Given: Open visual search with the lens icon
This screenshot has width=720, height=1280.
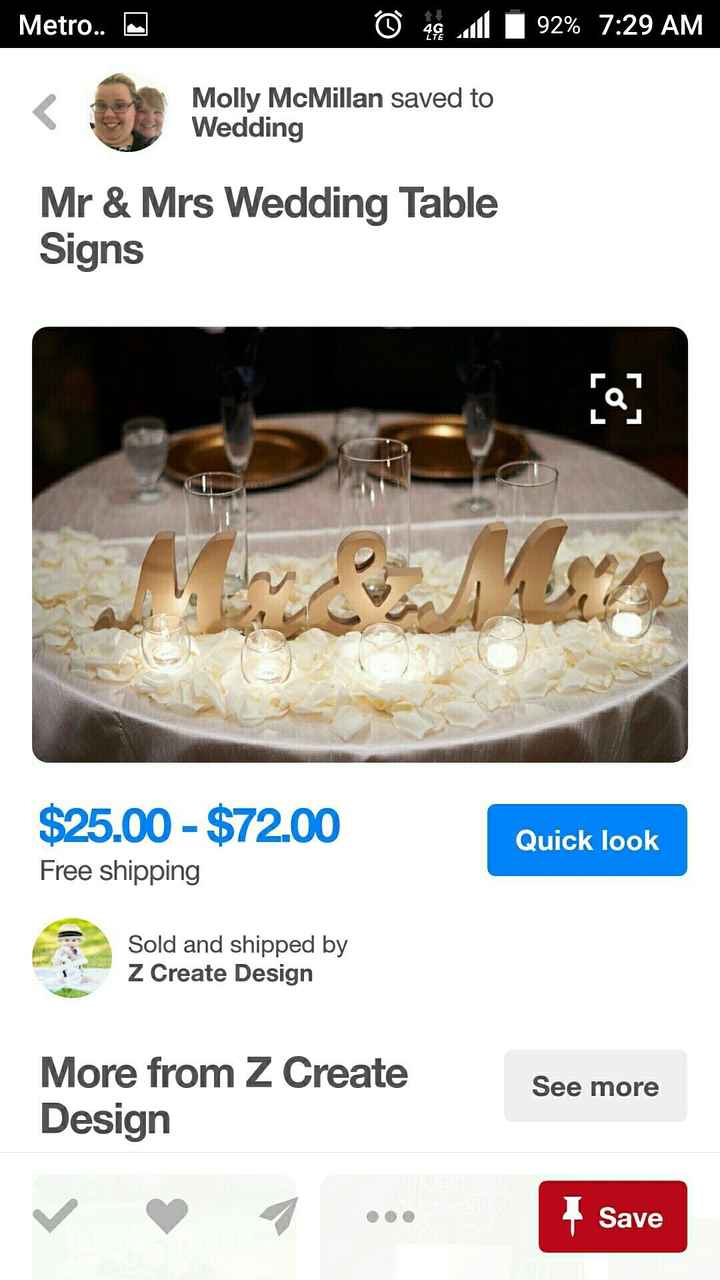Looking at the screenshot, I should 617,397.
